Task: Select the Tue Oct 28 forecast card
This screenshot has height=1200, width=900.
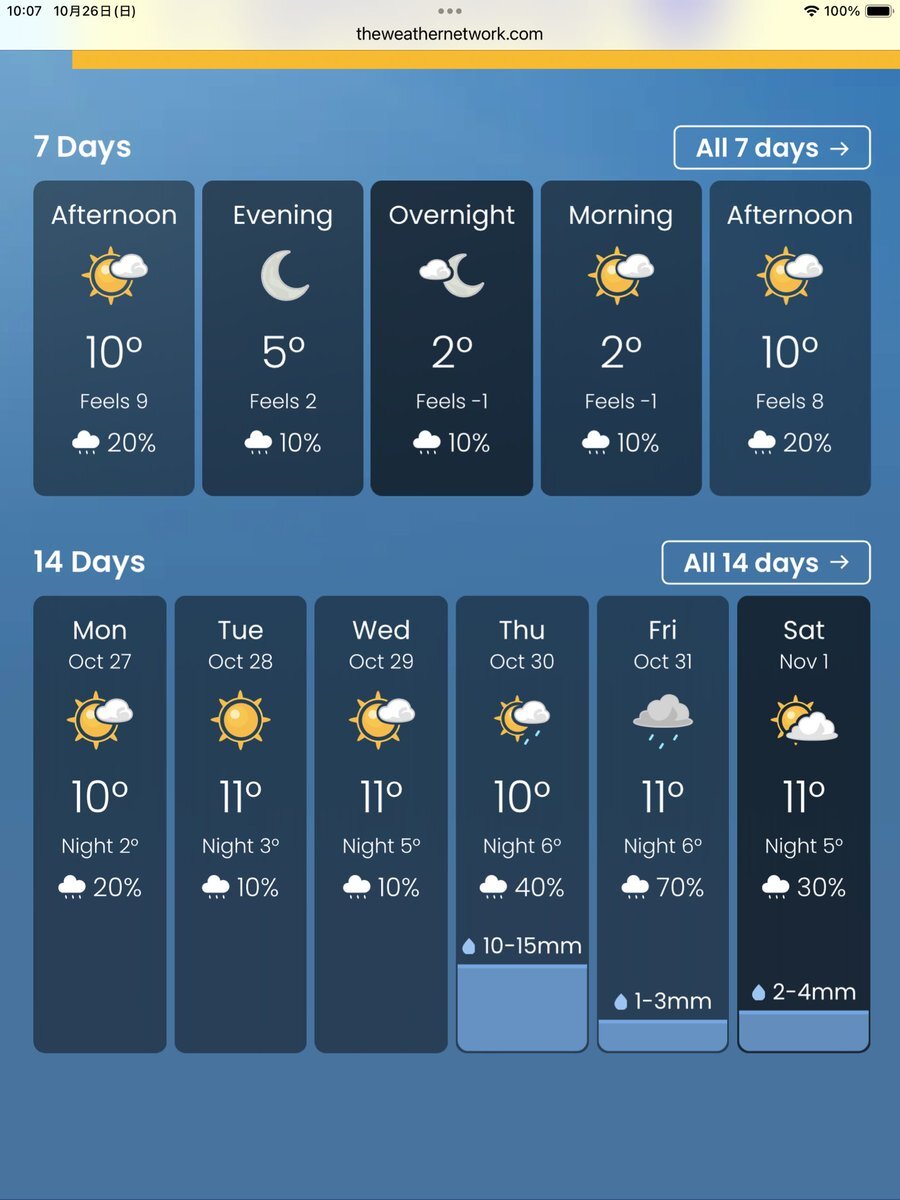Action: (240, 824)
